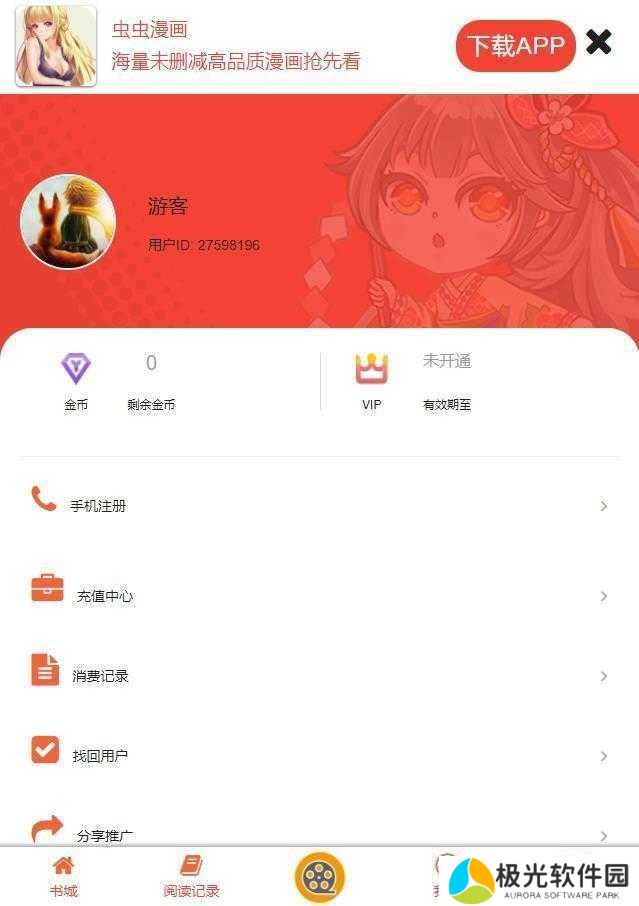The height and width of the screenshot is (906, 639).
Task: Open 找回用户
Action: 319,755
